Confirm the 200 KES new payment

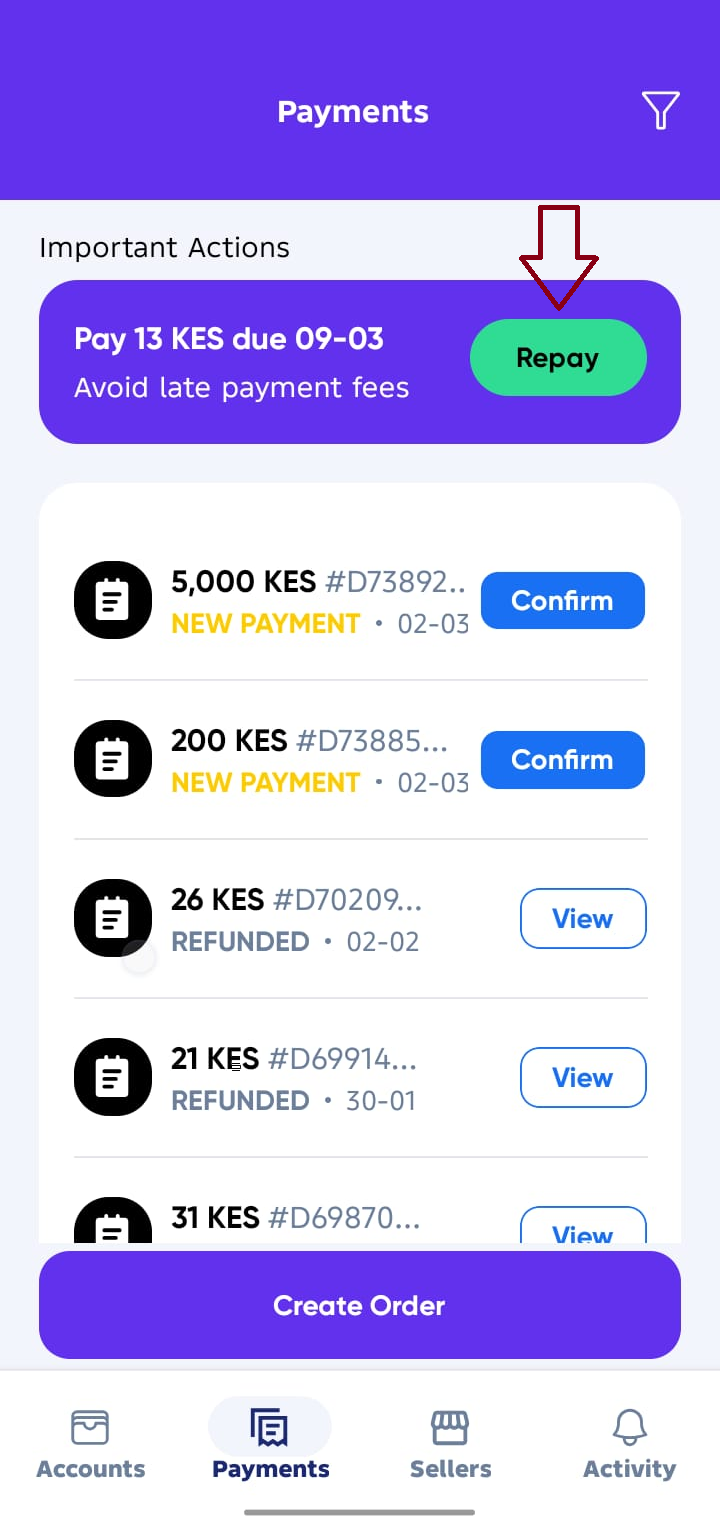[x=562, y=759]
